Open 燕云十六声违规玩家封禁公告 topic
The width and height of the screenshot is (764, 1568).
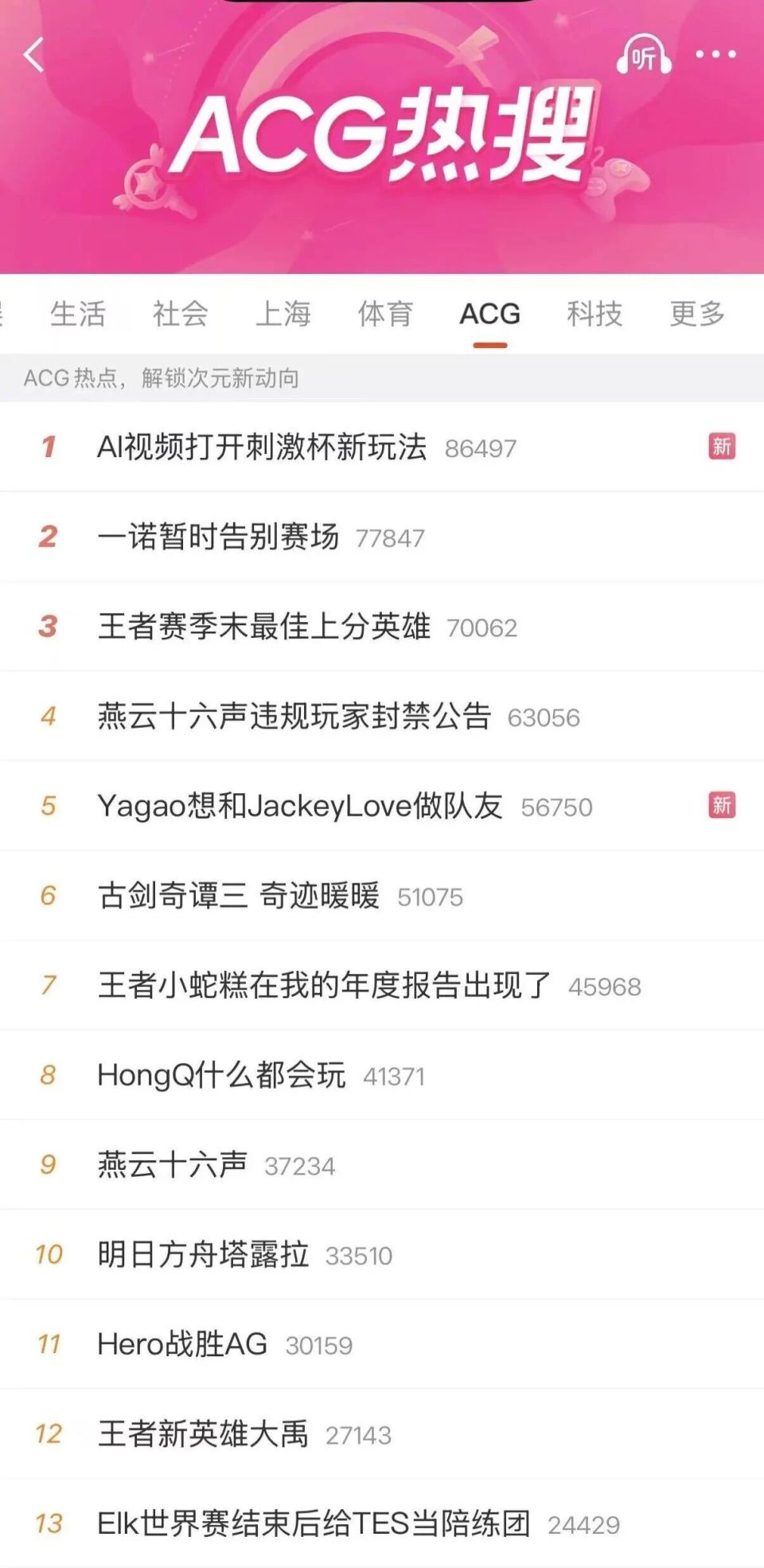294,716
